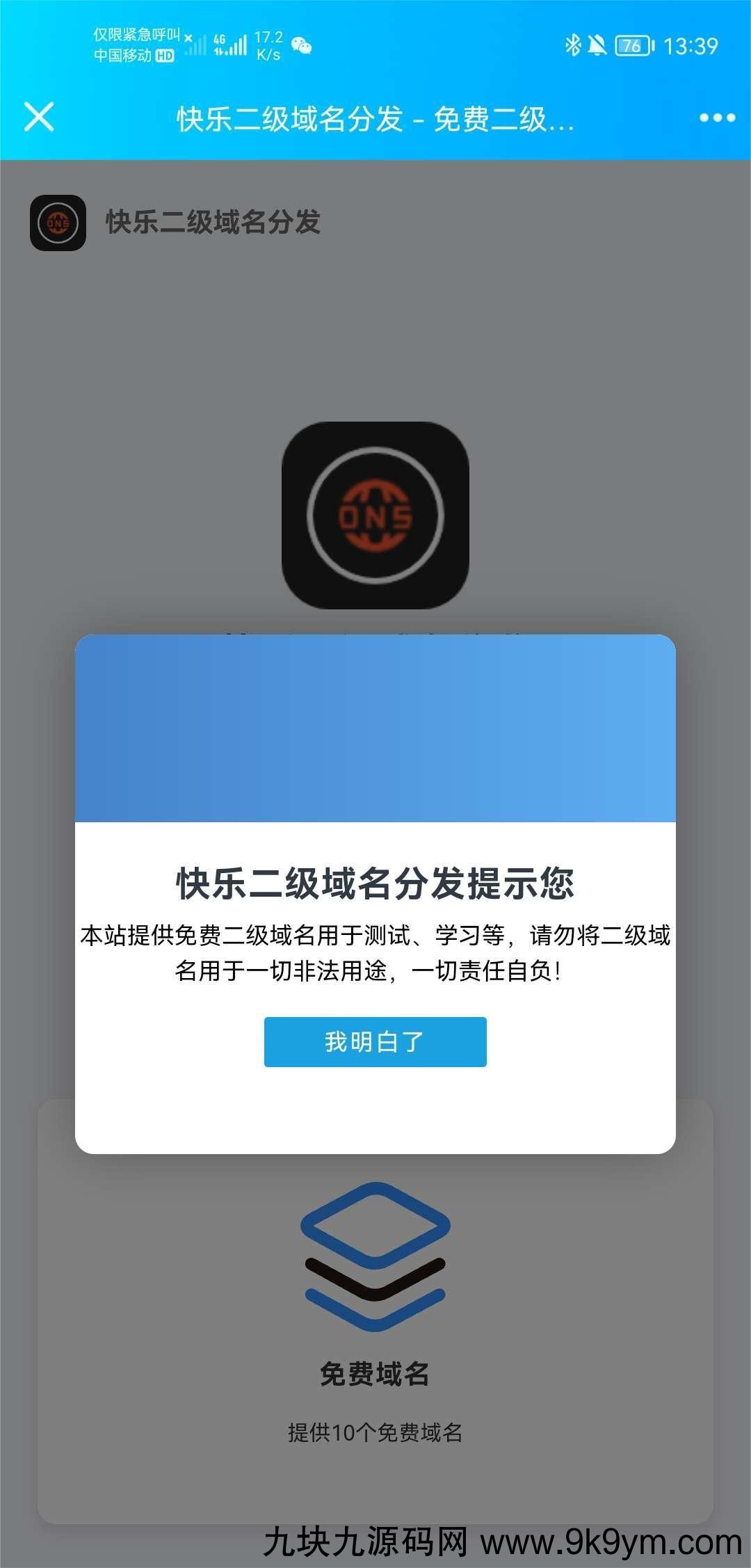Open the three-dot more options menu

(x=717, y=118)
